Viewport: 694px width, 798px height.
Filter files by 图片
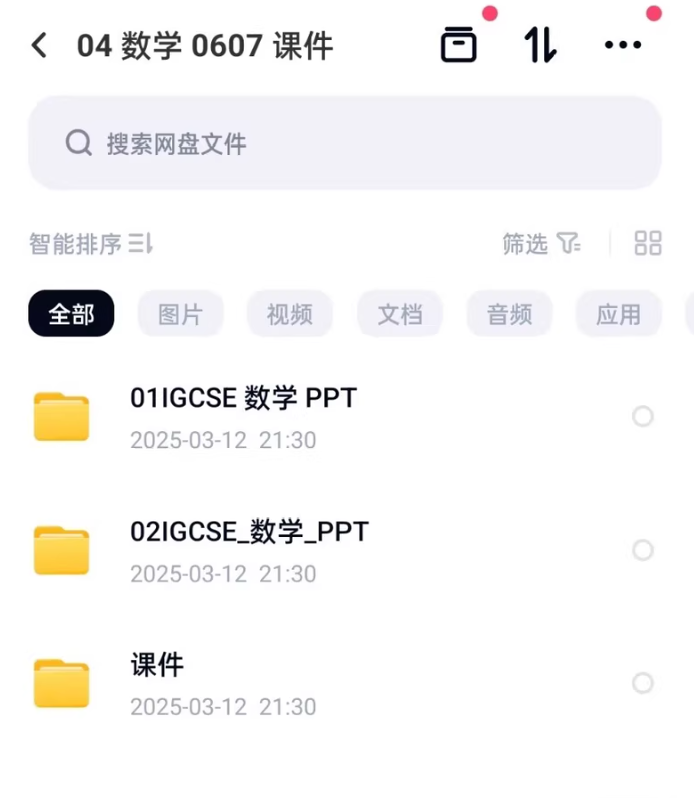180,314
